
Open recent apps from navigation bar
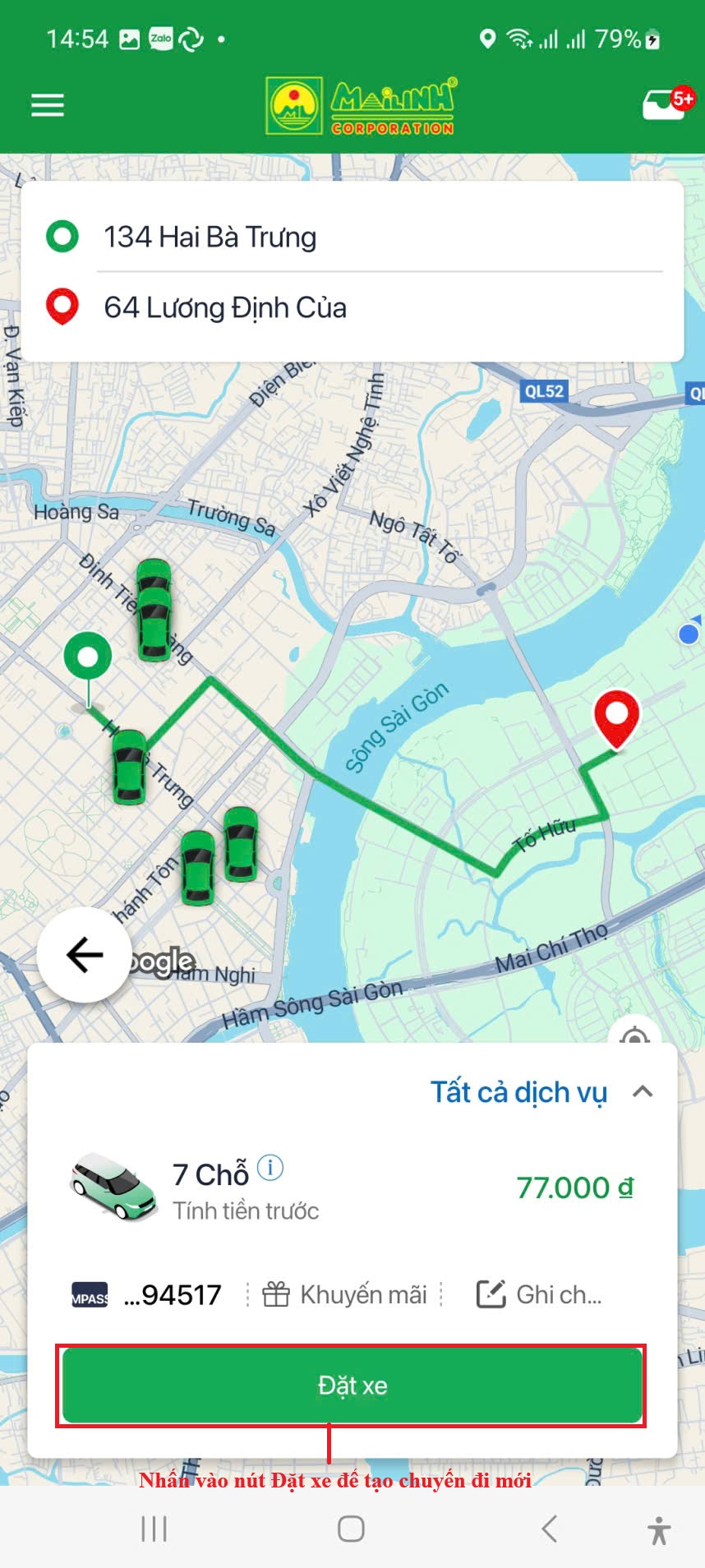pyautogui.click(x=154, y=1529)
